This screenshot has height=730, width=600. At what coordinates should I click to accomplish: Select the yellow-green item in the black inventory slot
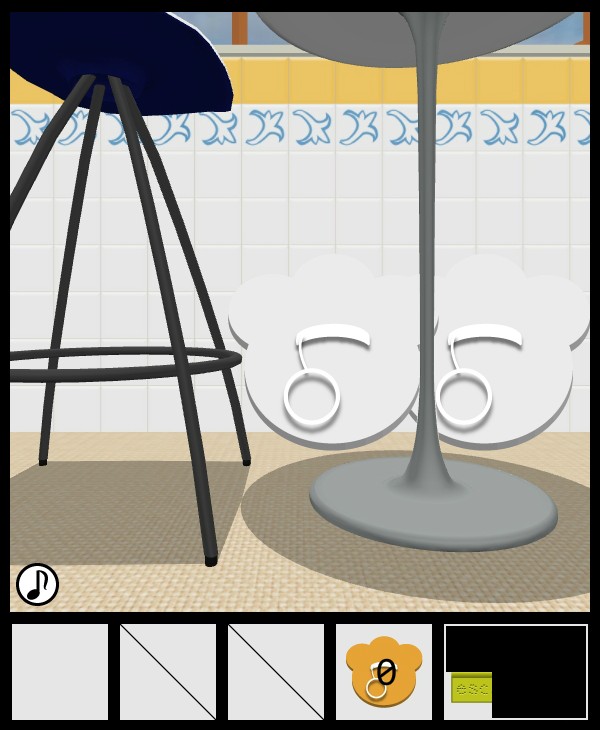pyautogui.click(x=471, y=688)
